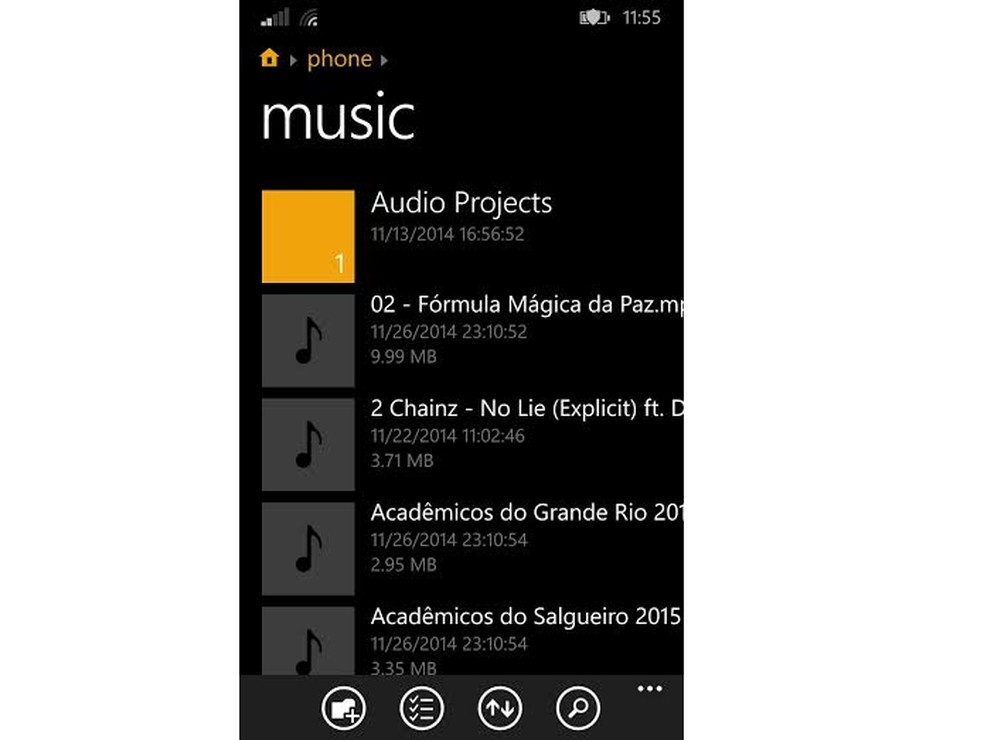Image resolution: width=984 pixels, height=740 pixels.
Task: Go to the home breadcrumb icon
Action: pyautogui.click(x=269, y=59)
